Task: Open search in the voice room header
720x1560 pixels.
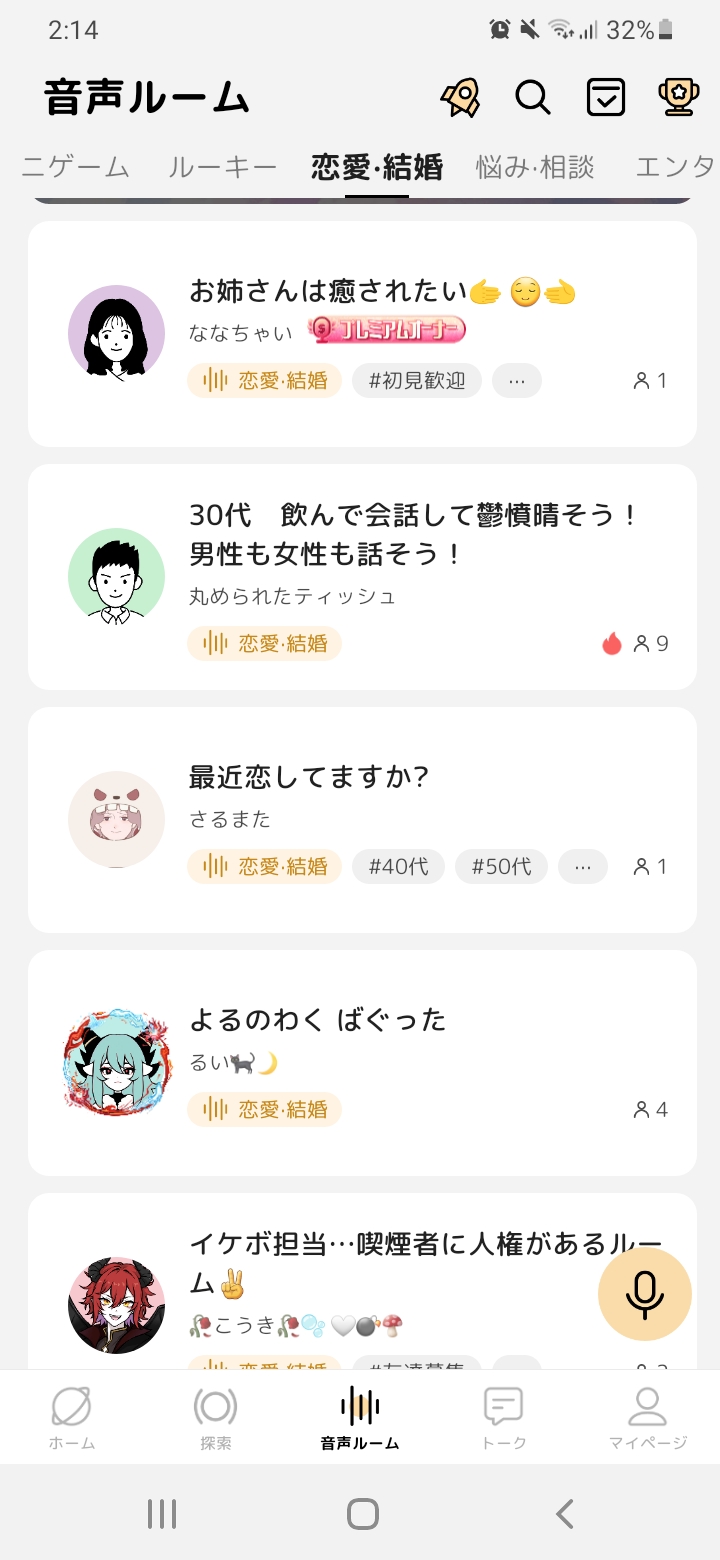Action: click(533, 97)
